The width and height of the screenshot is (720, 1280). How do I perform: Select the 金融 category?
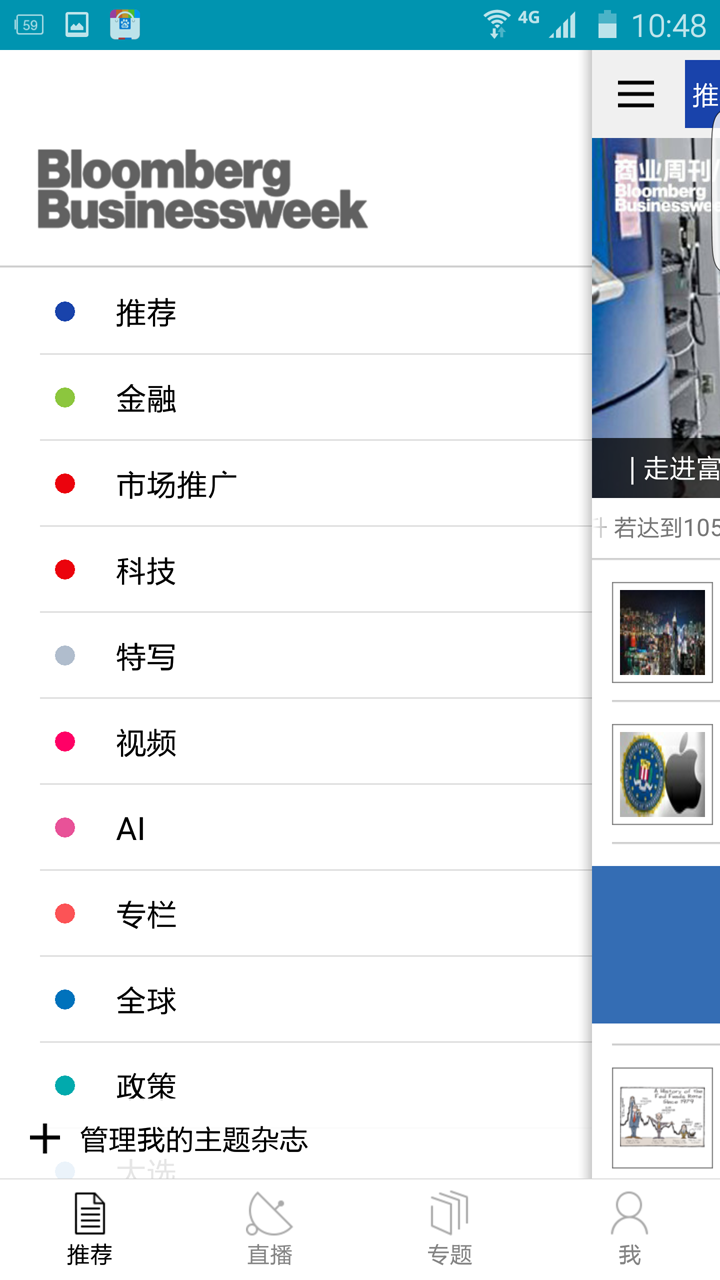click(x=146, y=399)
